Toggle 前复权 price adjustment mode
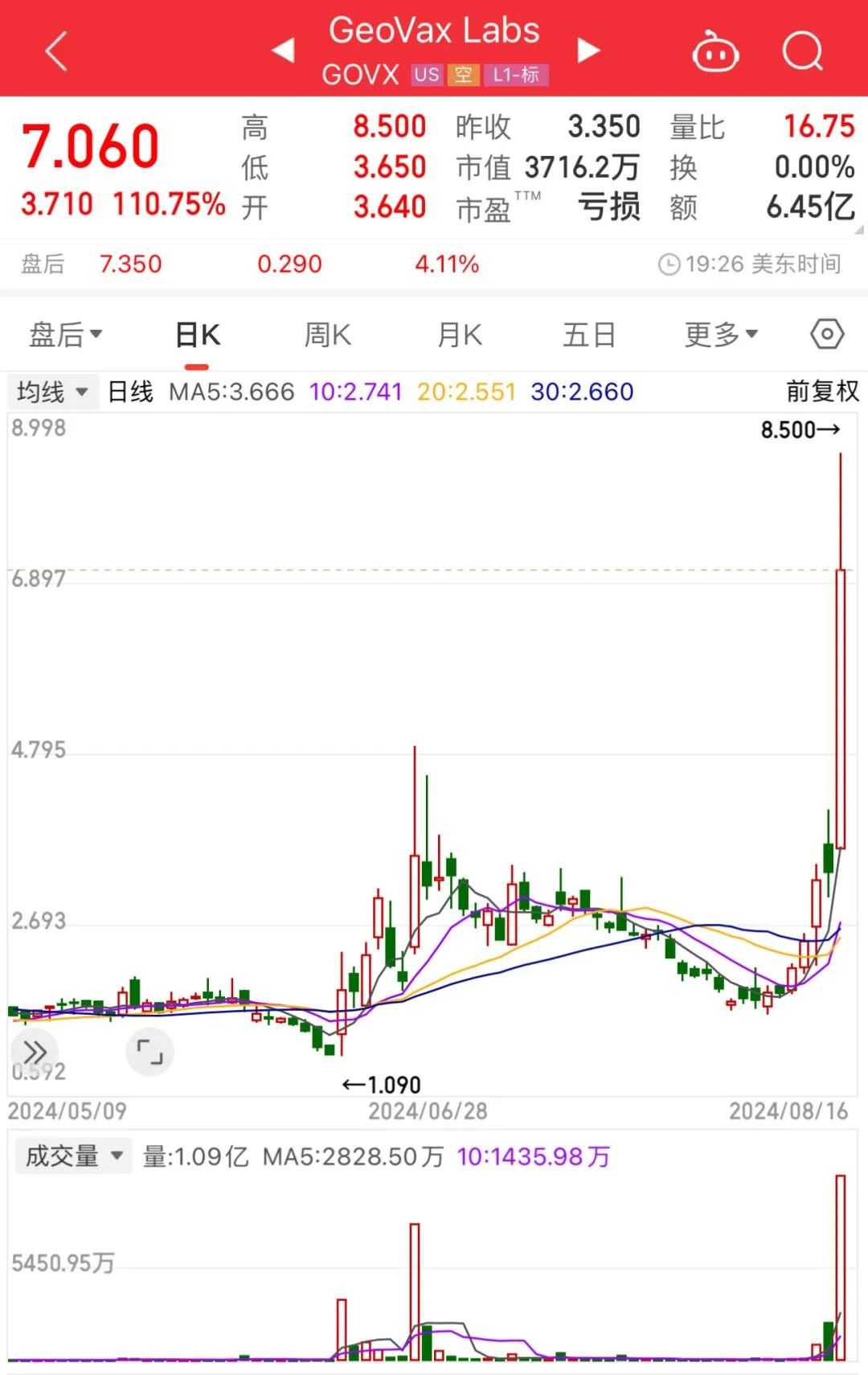 pyautogui.click(x=822, y=392)
